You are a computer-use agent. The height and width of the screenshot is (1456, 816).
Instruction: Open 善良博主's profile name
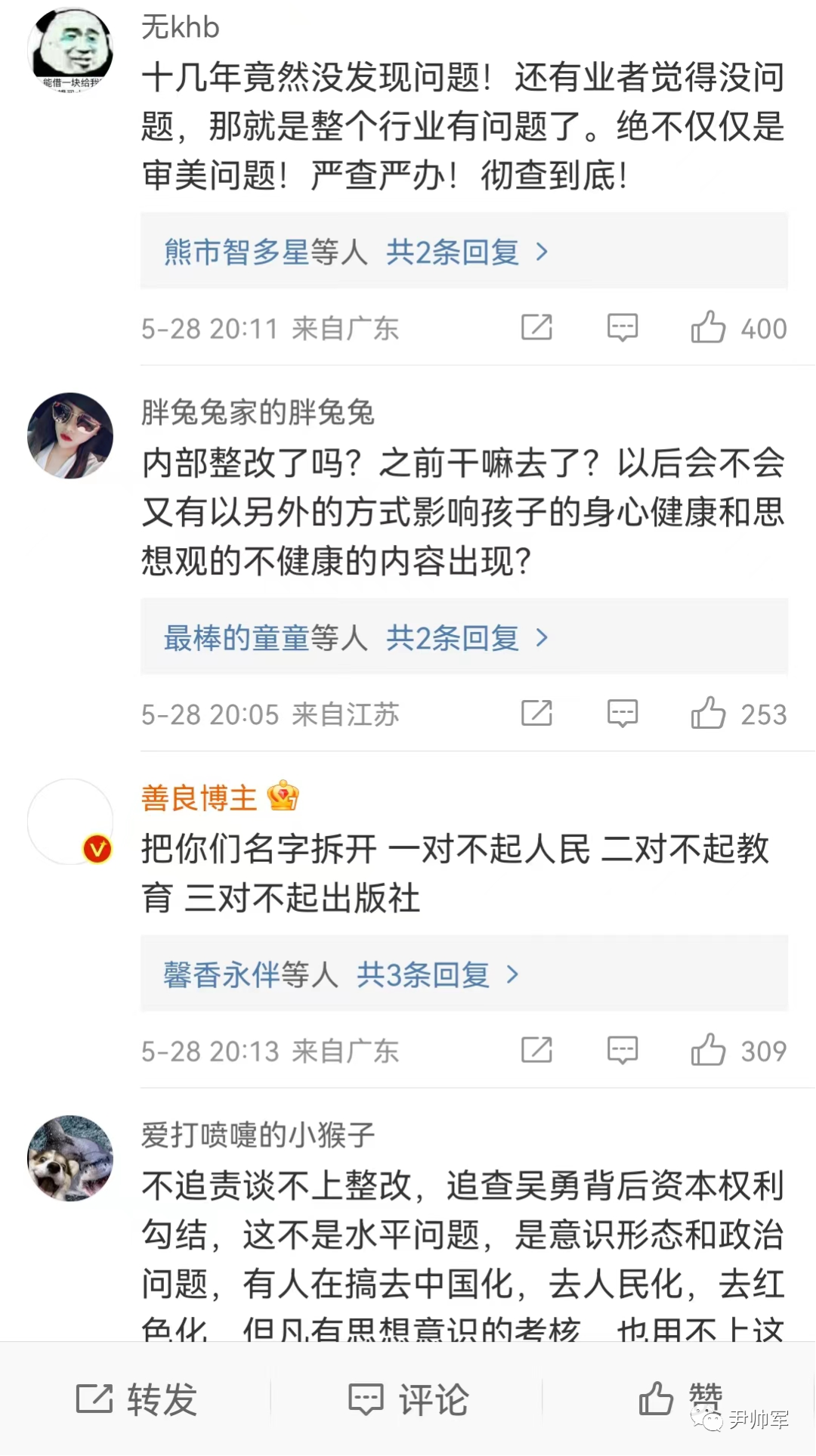tap(199, 798)
